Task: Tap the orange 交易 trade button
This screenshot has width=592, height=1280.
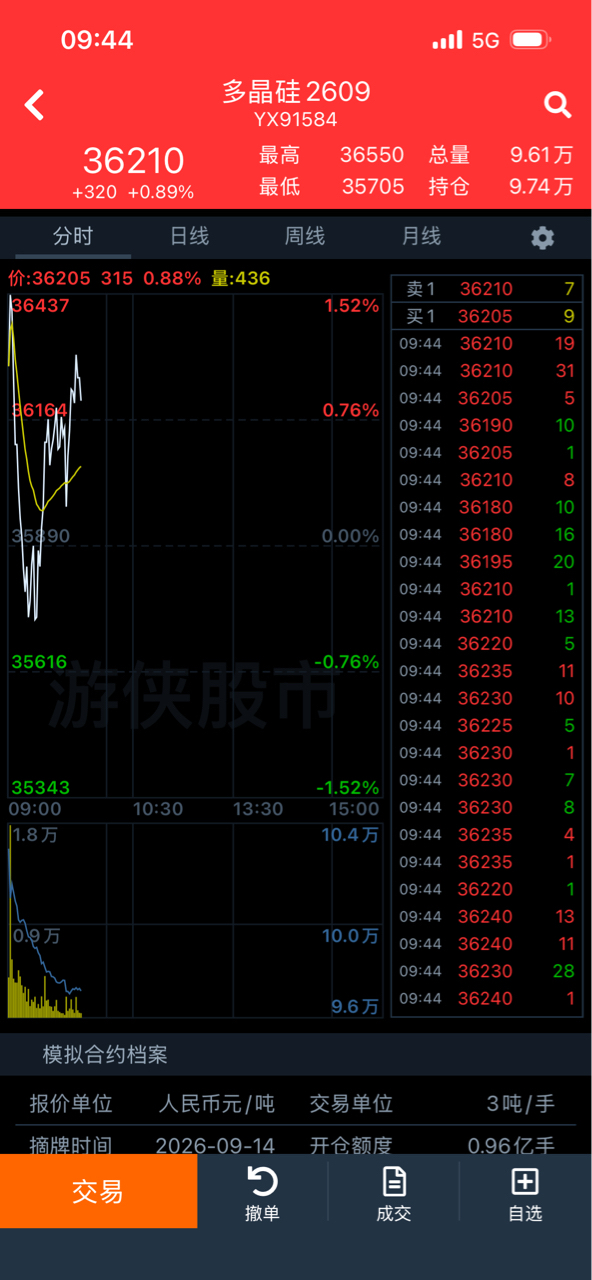Action: click(x=98, y=1191)
